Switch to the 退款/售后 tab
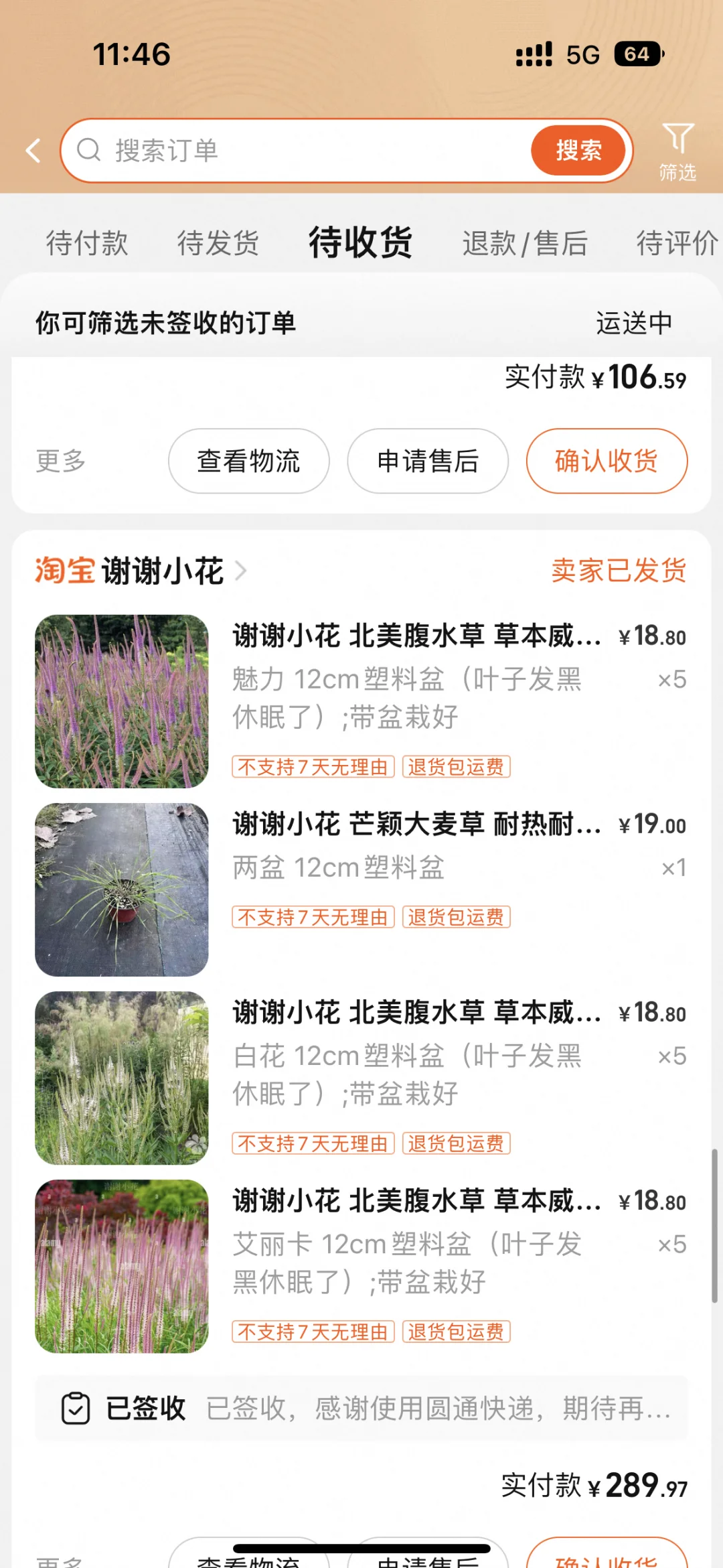The width and height of the screenshot is (723, 1568). (x=525, y=242)
